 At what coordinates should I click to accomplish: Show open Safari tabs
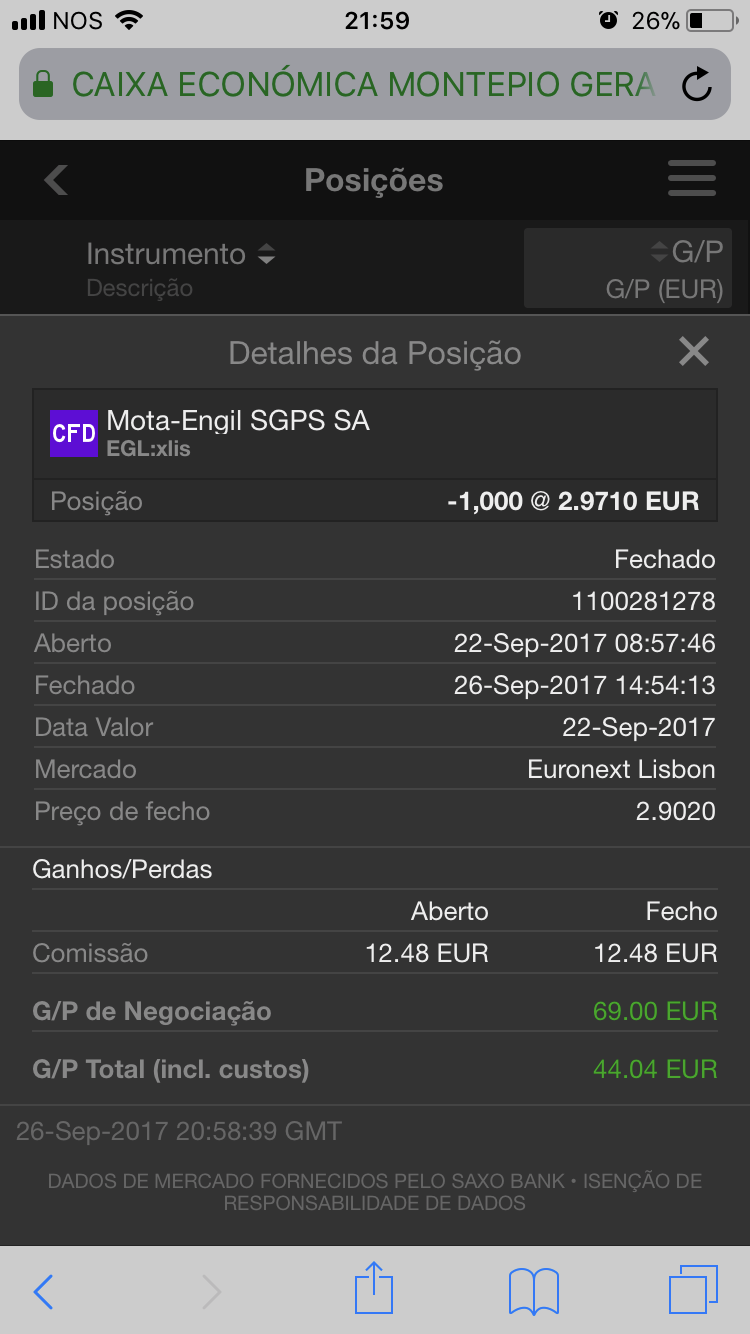pyautogui.click(x=693, y=1289)
